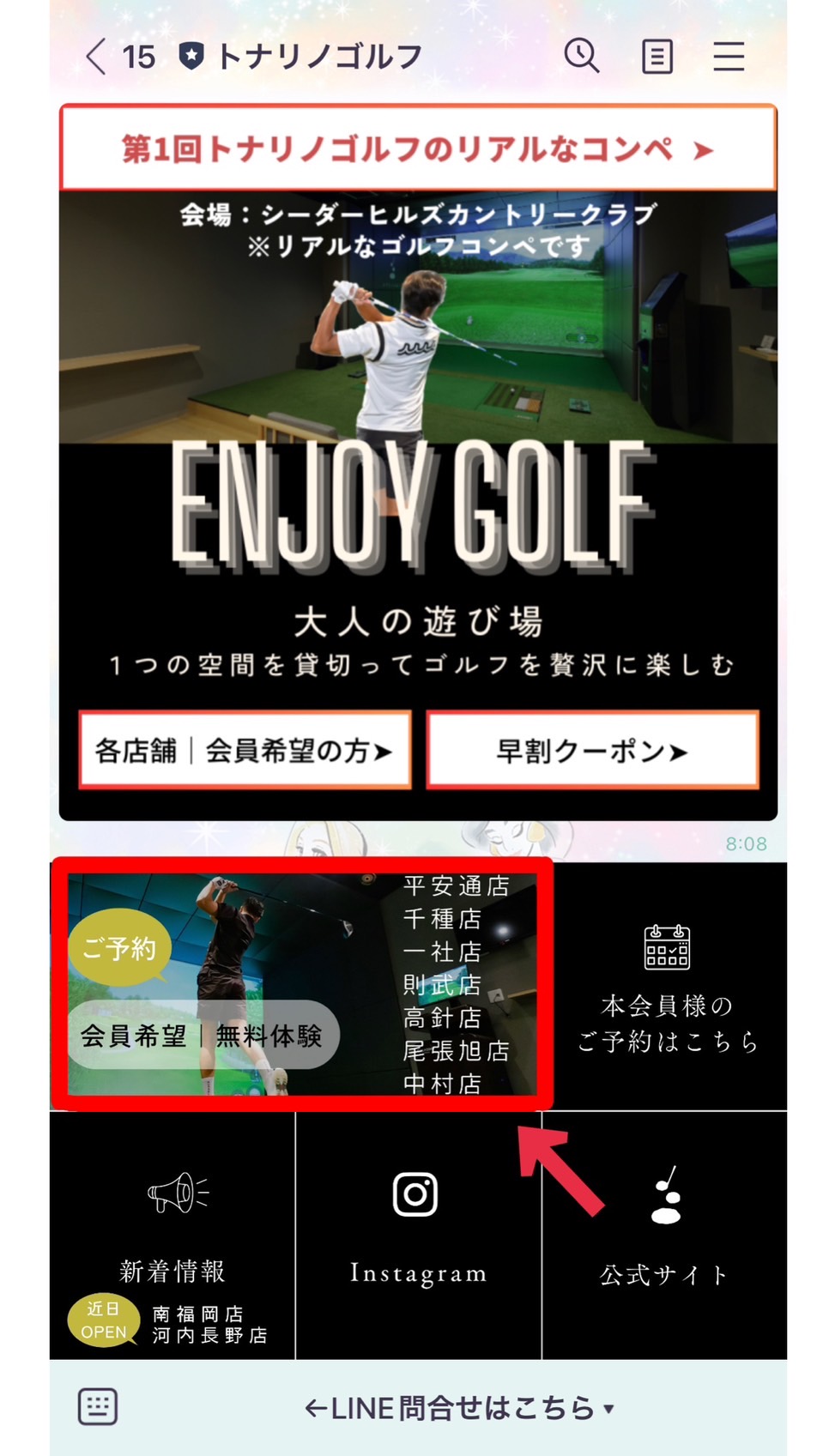Screen dimensions: 829x1456
Task: Collapse menu via ←LINE問合せはこちら
Action: click(459, 1408)
